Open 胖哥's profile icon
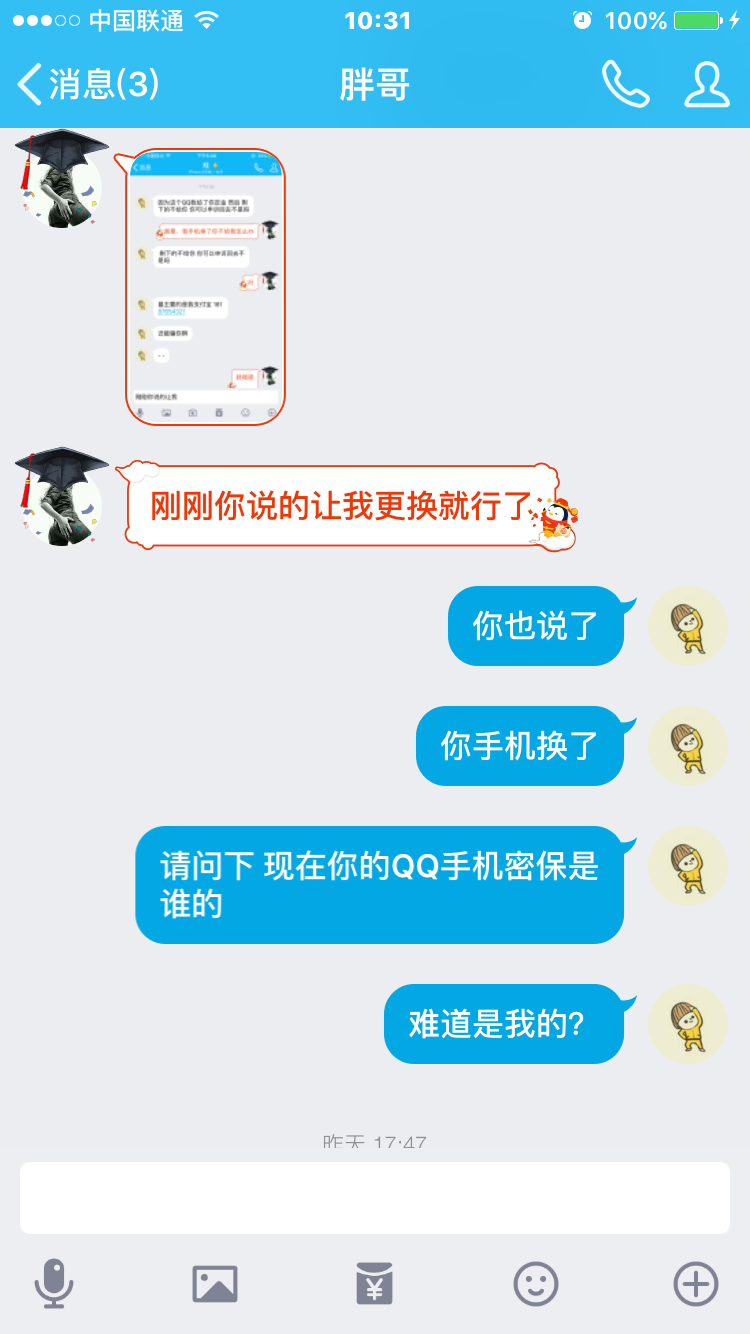The width and height of the screenshot is (750, 1334). [706, 84]
